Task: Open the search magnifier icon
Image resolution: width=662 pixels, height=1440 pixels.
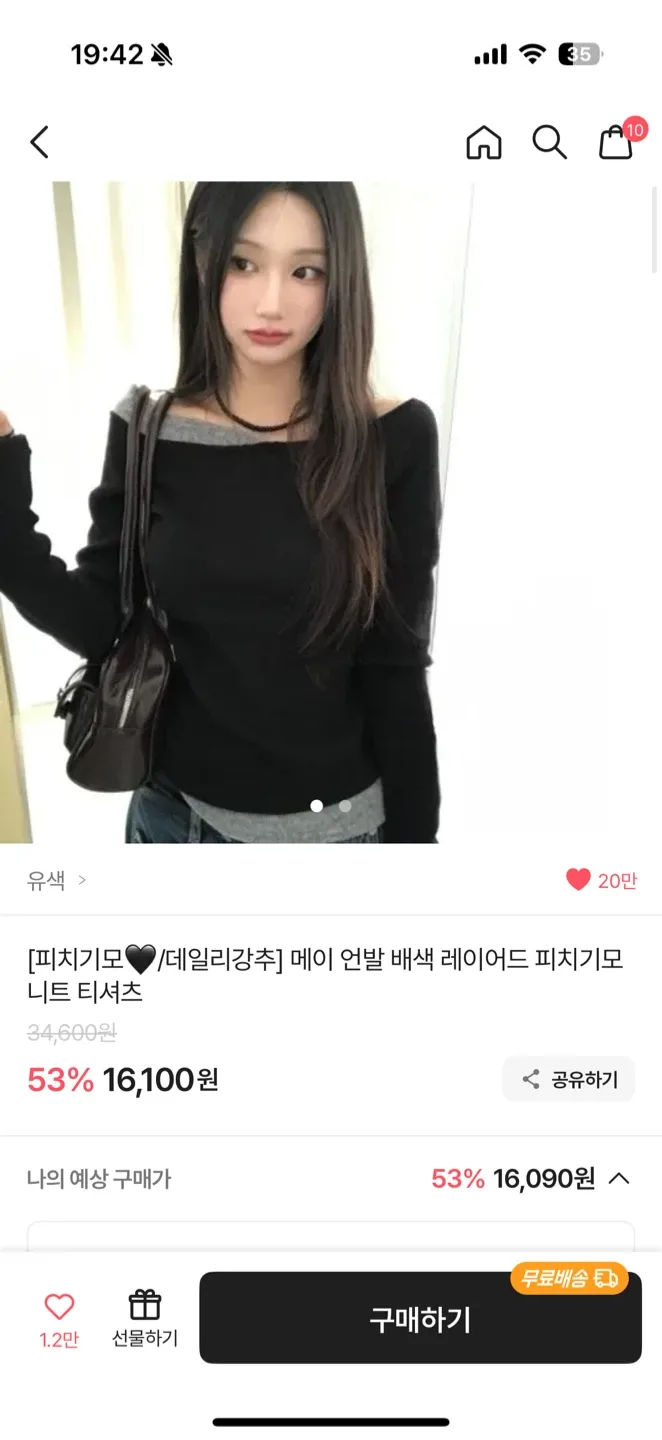Action: point(549,143)
